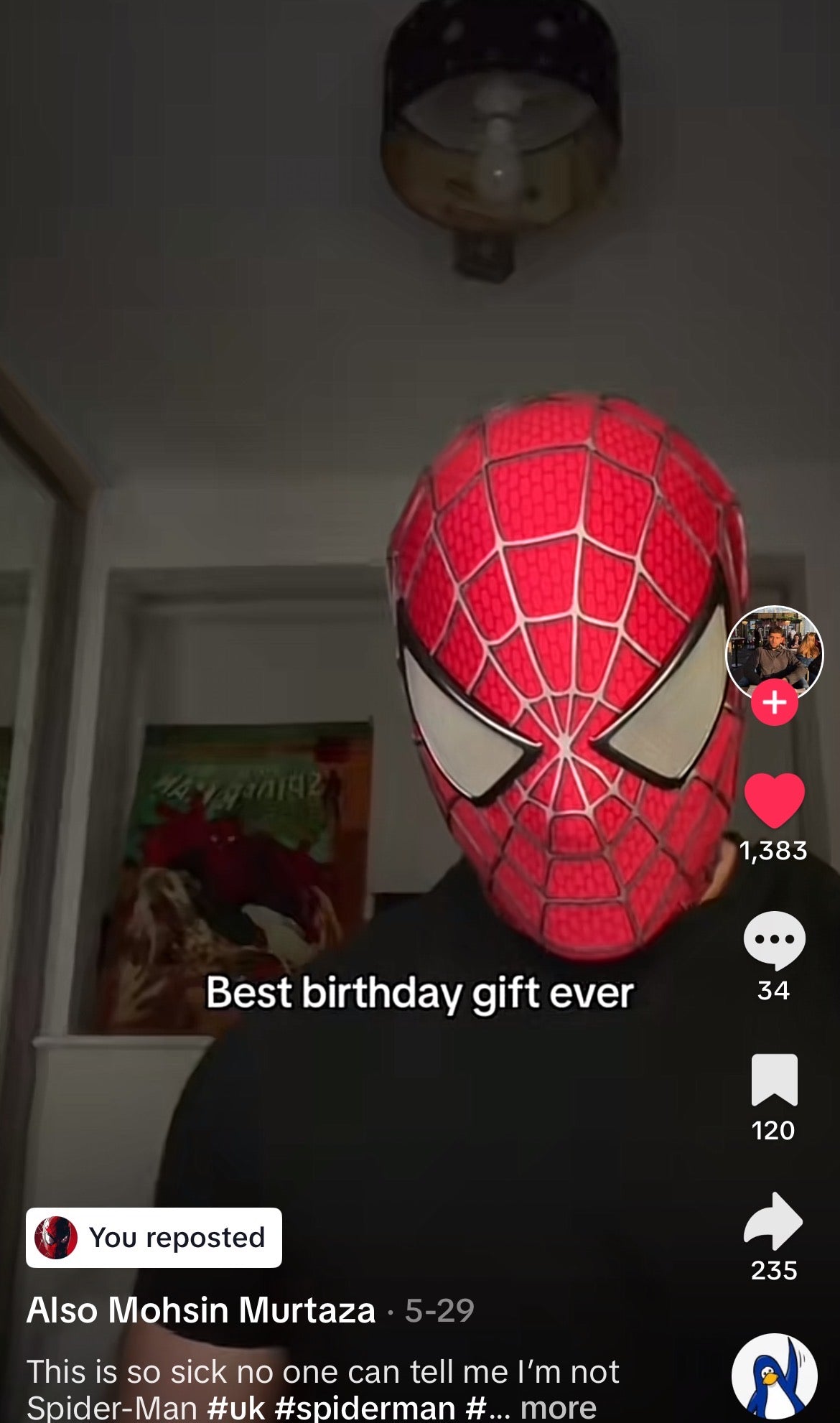Open the comments with 34 replies
The width and height of the screenshot is (840, 1423).
774,941
